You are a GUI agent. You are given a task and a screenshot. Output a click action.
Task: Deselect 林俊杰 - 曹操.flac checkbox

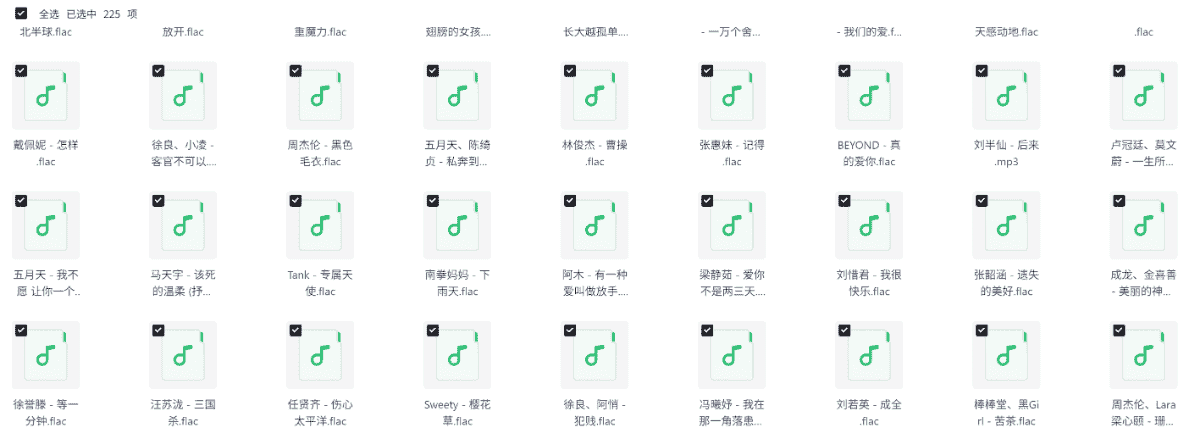(570, 71)
